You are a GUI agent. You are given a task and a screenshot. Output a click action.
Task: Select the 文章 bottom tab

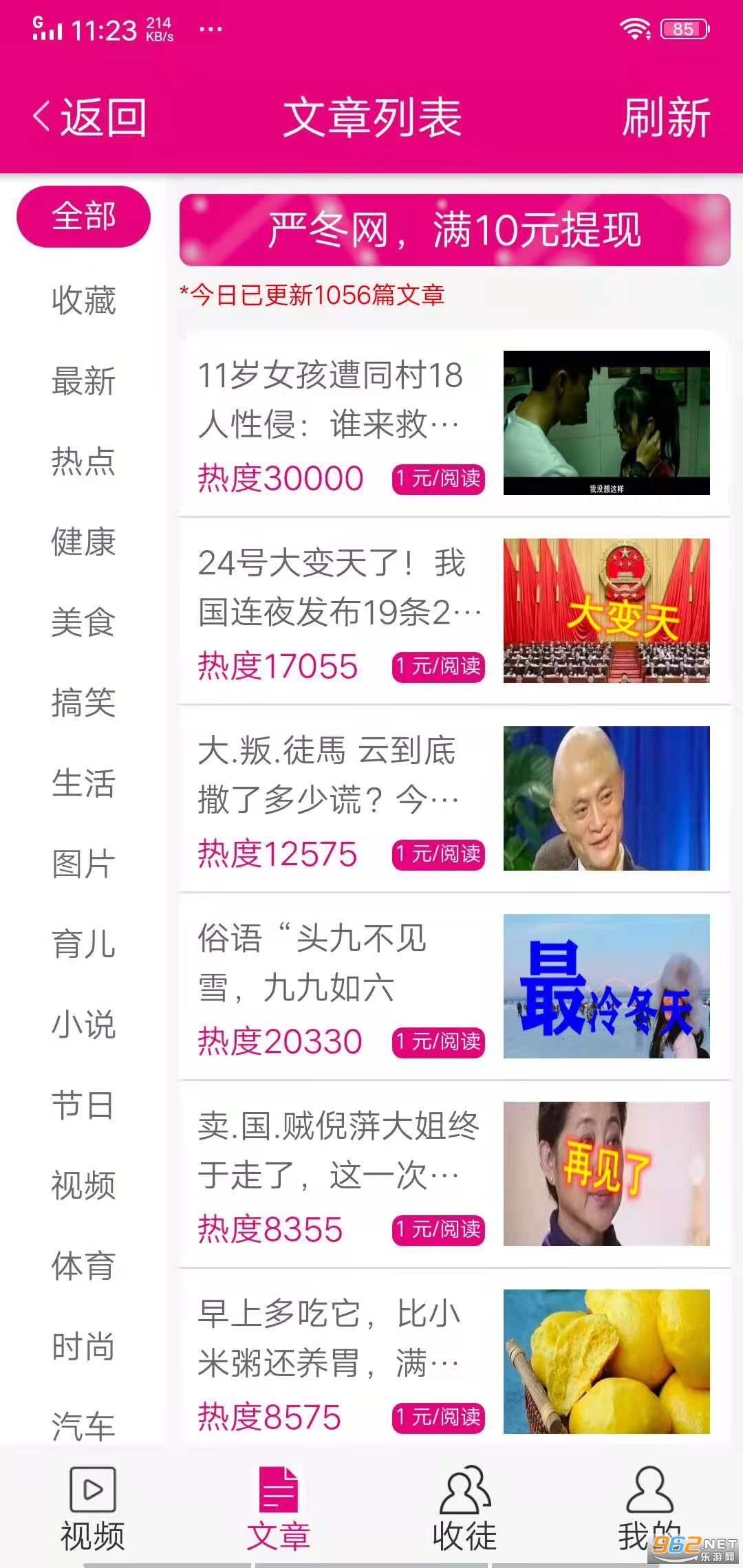point(279,1509)
